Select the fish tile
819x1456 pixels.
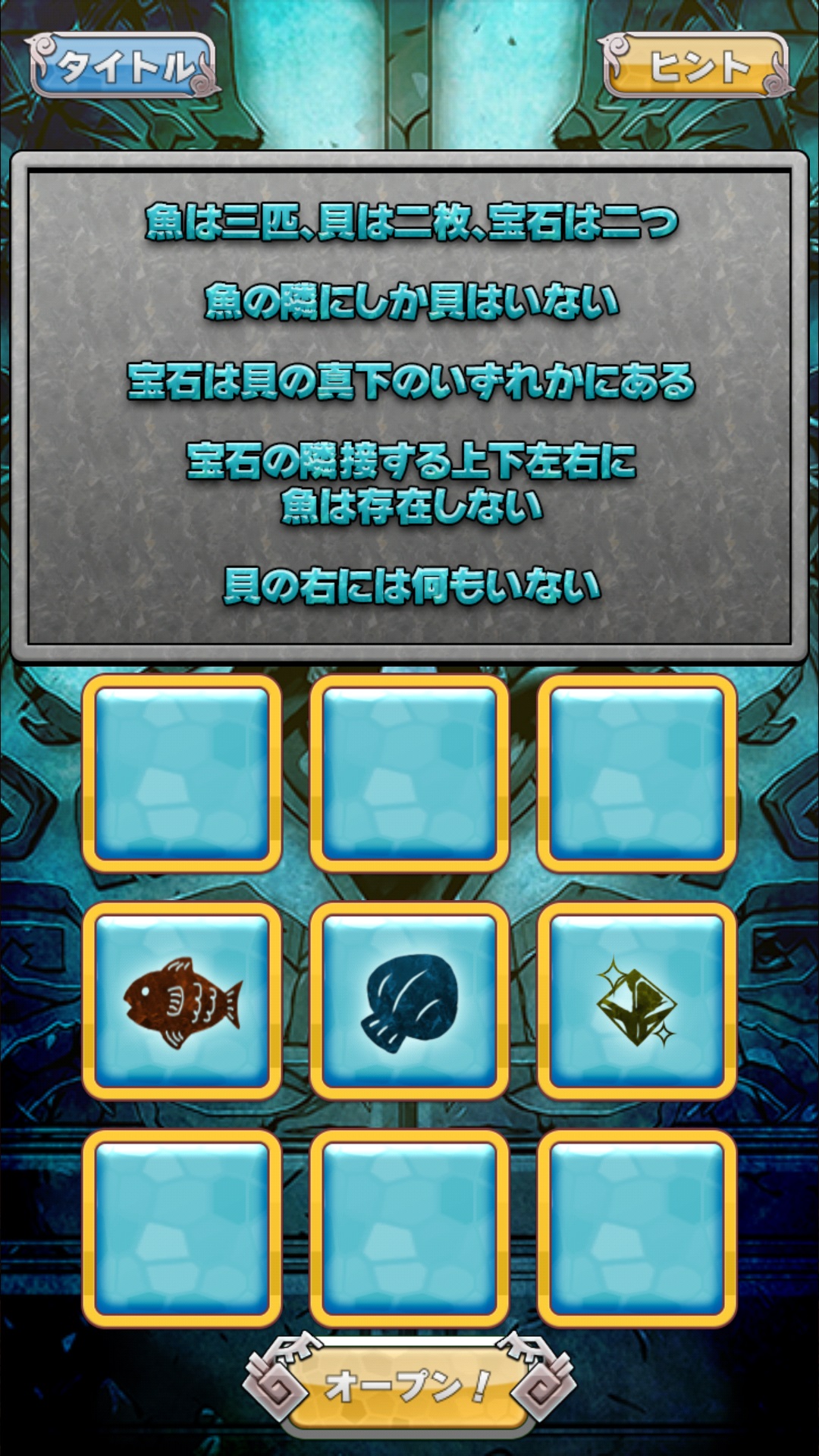point(182,1001)
